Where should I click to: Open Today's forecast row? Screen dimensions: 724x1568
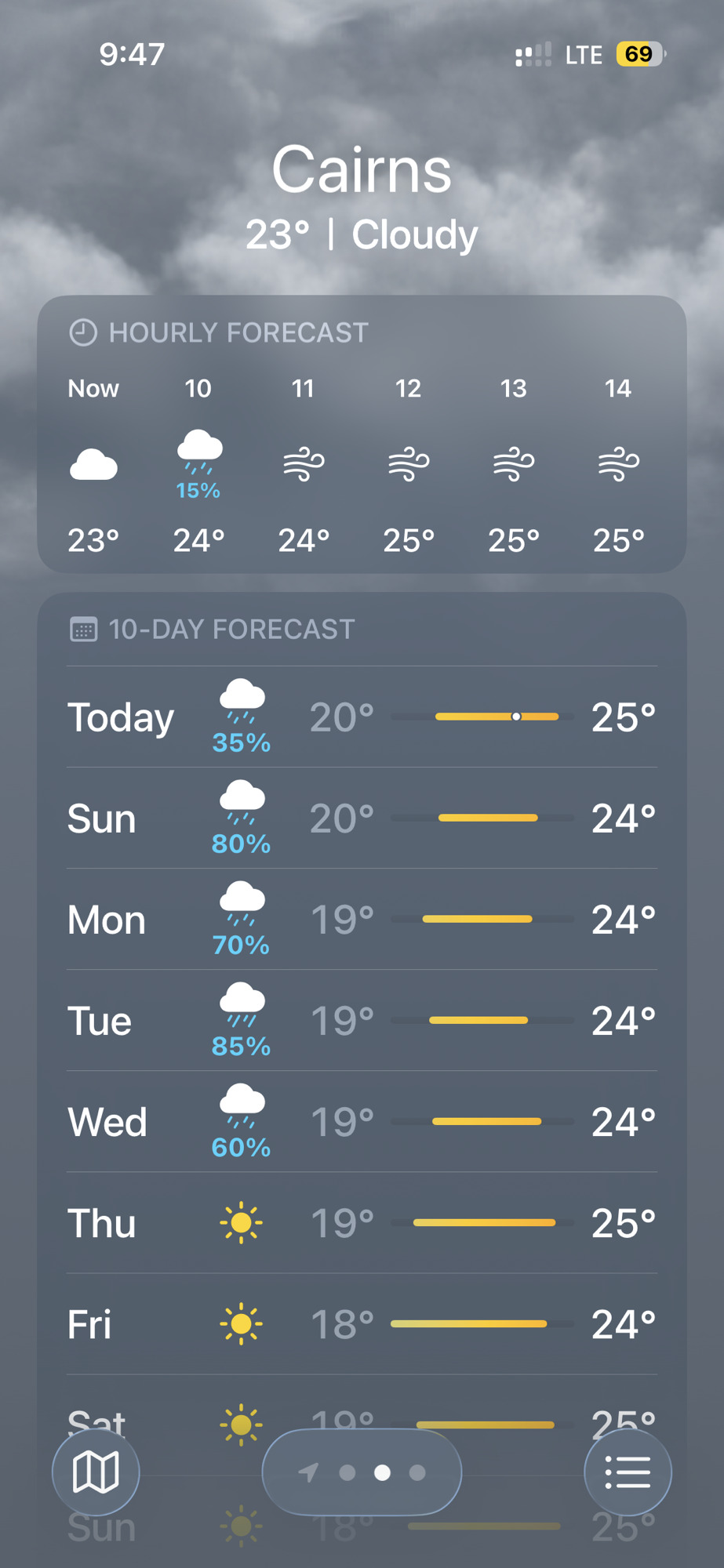coord(362,717)
